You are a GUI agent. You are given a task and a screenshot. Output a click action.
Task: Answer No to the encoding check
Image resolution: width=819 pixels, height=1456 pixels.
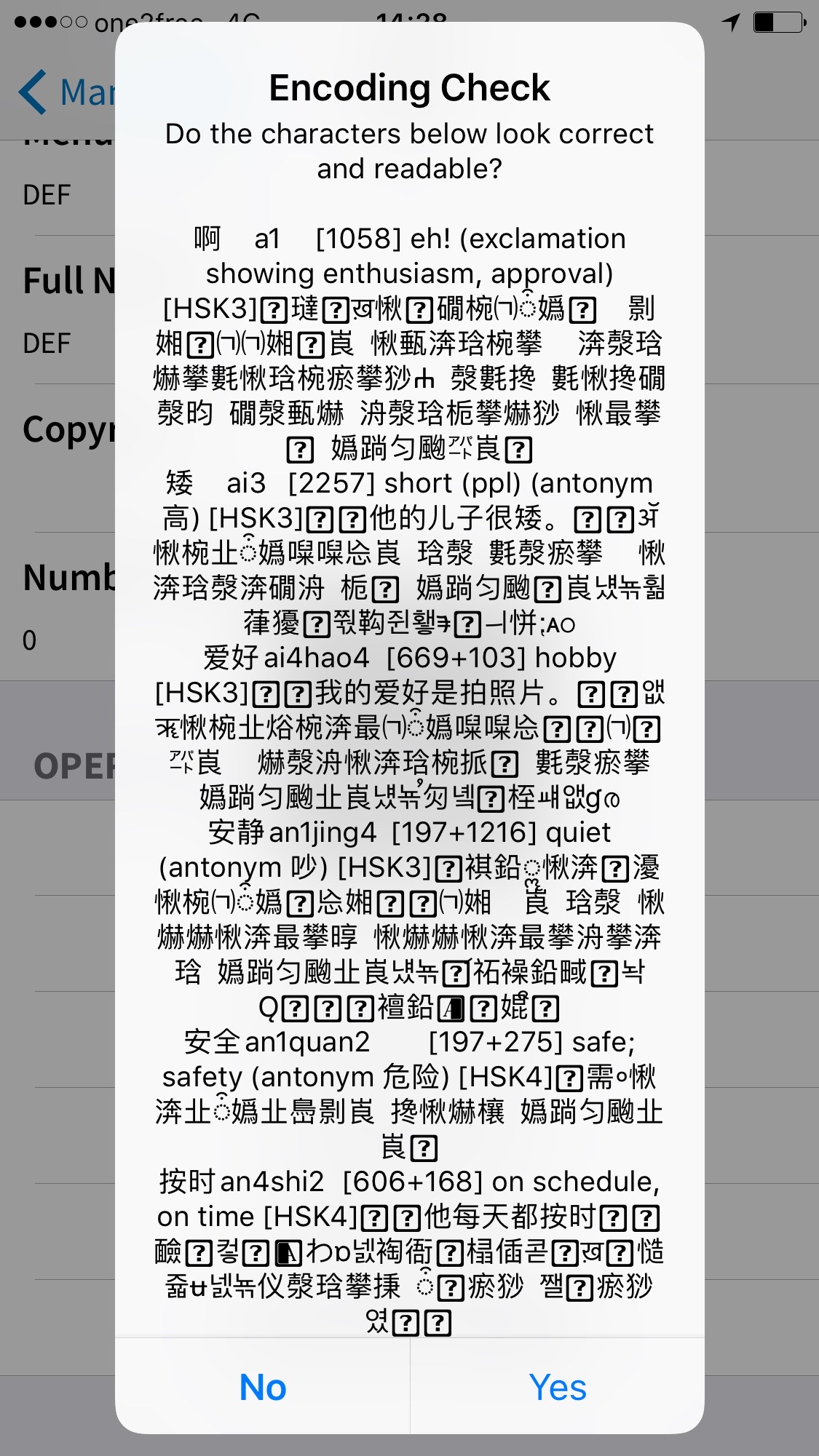coord(263,1387)
